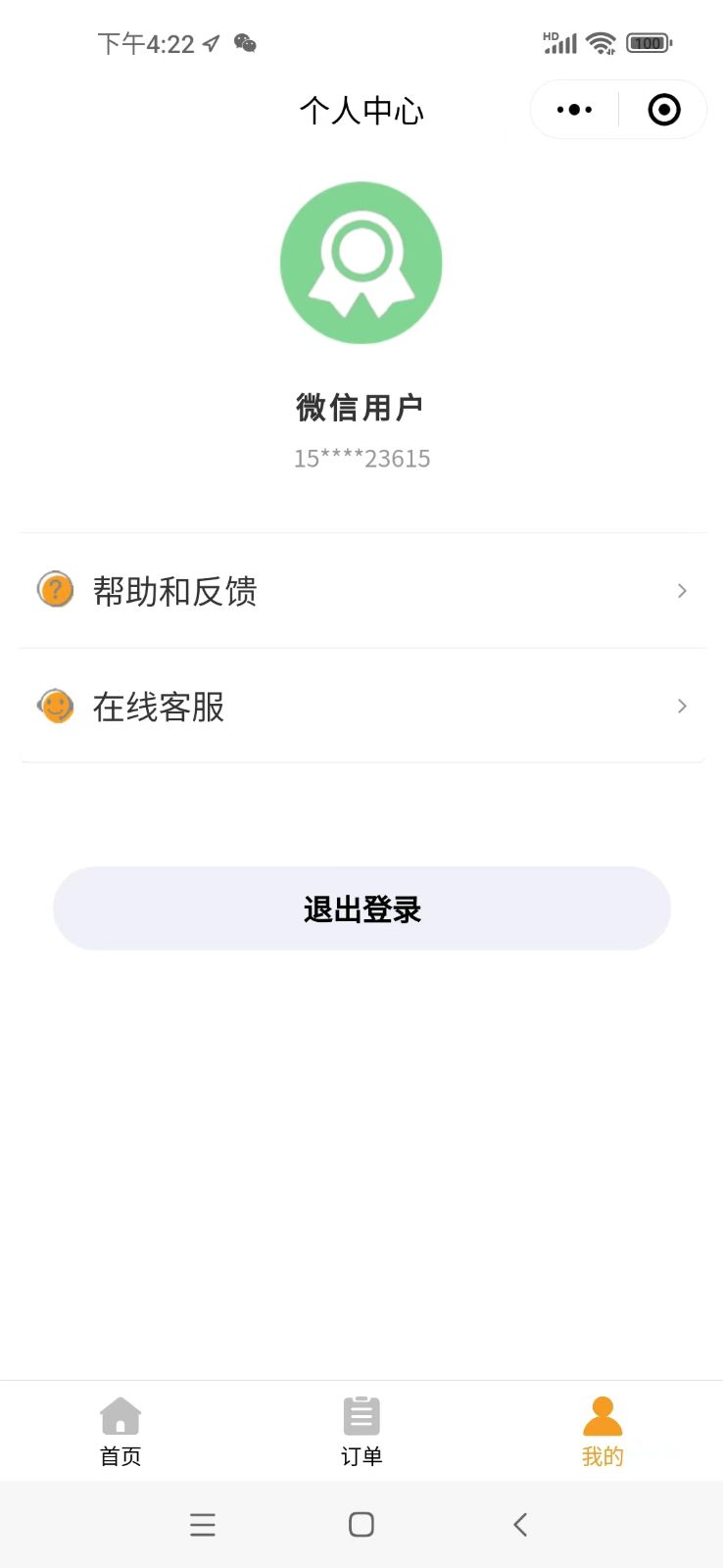Screen dimensions: 723x1568
Task: Tap the green profile avatar
Action: tap(361, 263)
